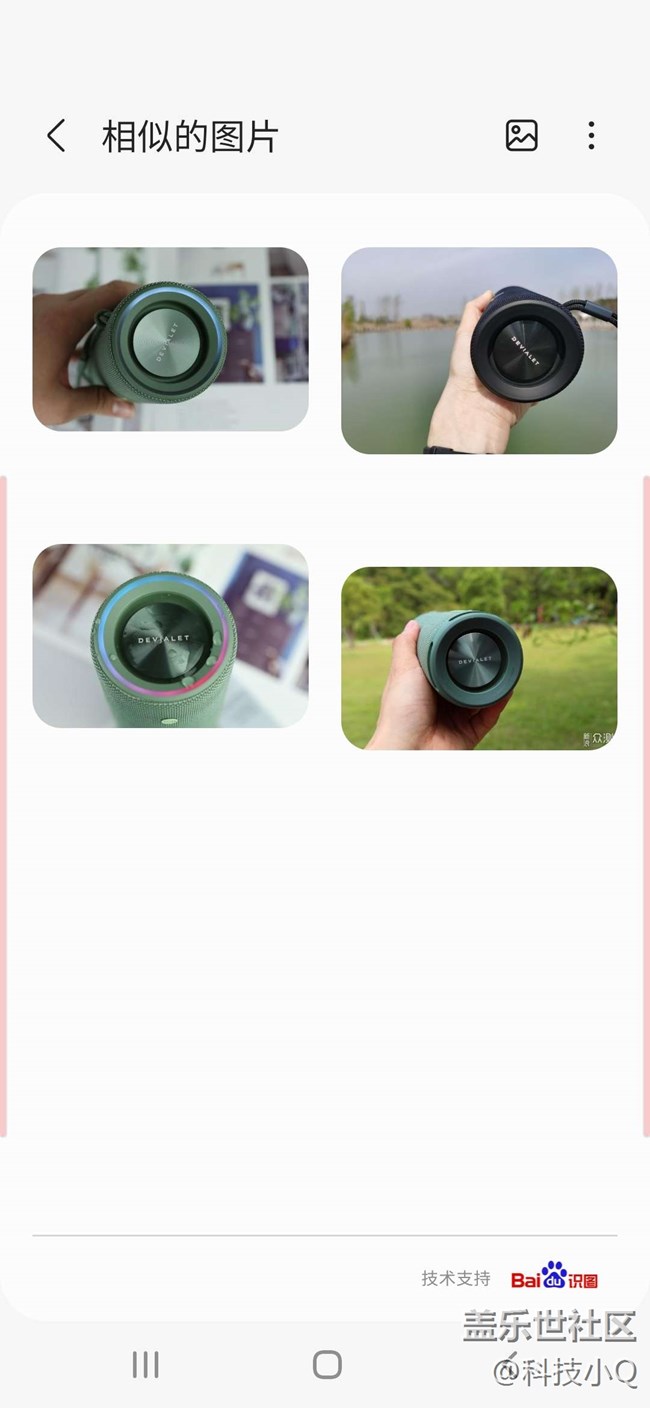This screenshot has width=650, height=1408.
Task: Tap the system home button
Action: [x=327, y=1364]
